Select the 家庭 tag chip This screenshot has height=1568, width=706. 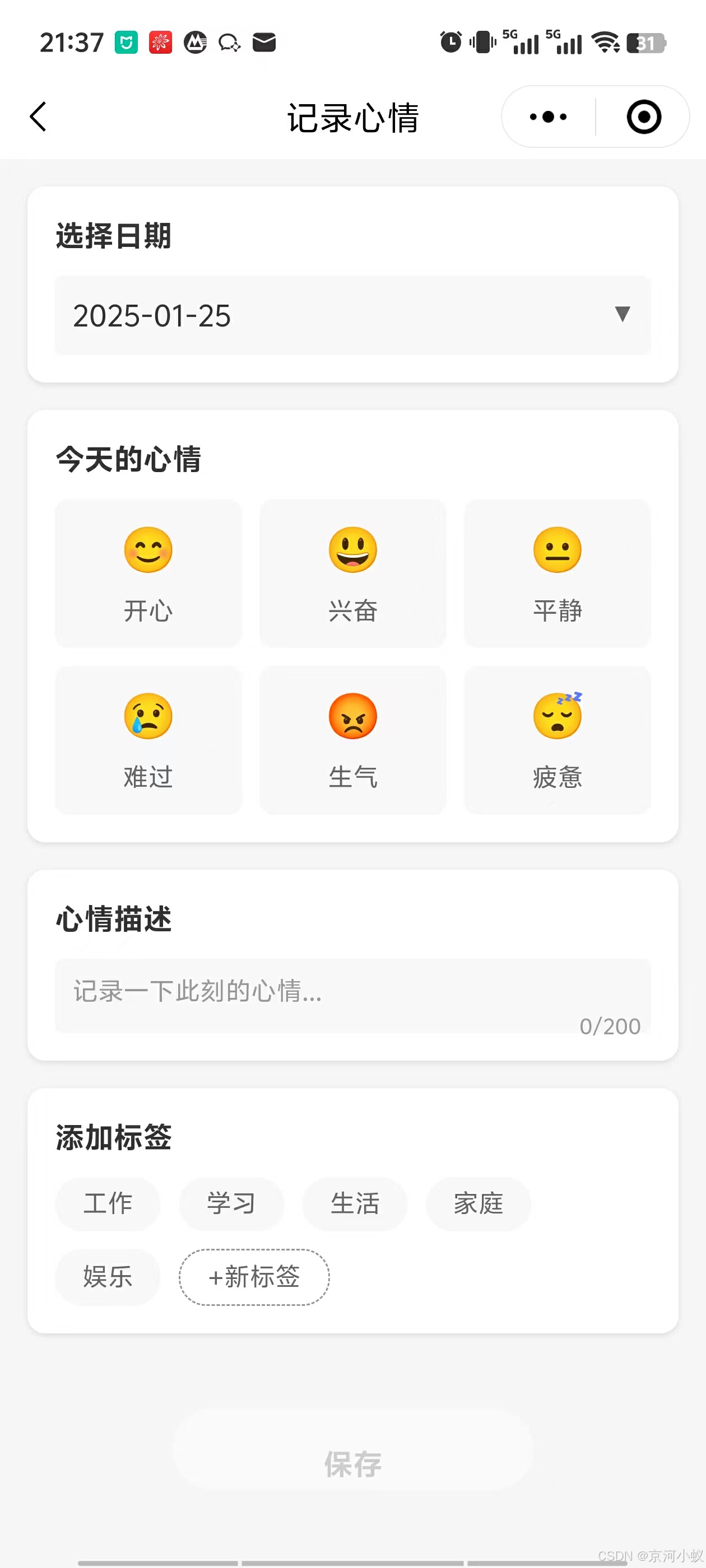[x=478, y=1203]
